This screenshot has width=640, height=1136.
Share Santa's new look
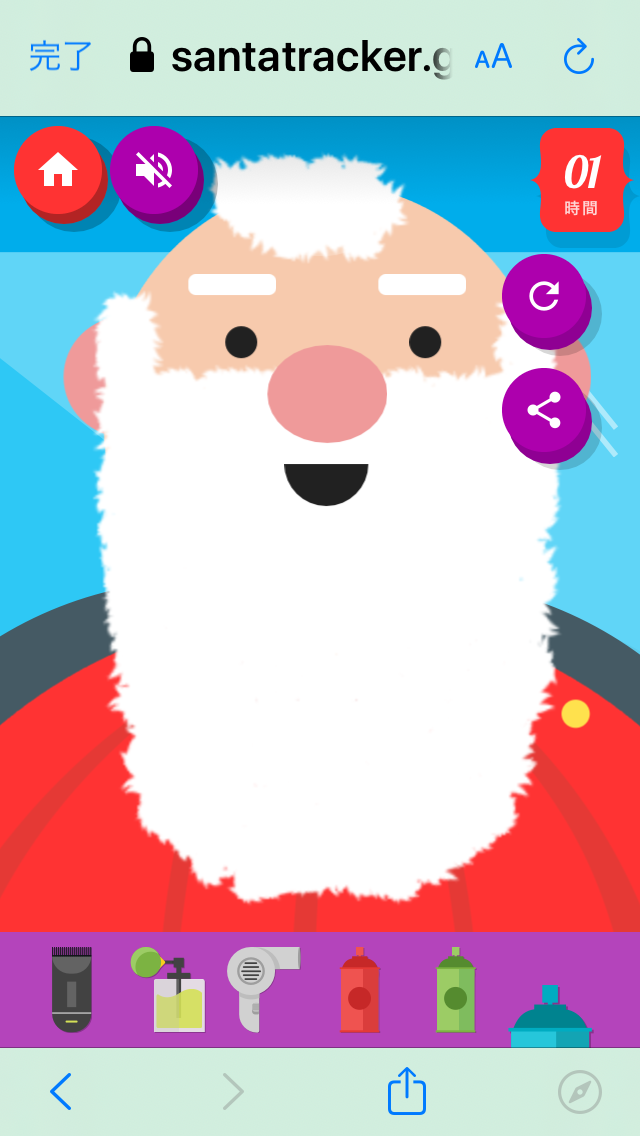click(x=544, y=411)
